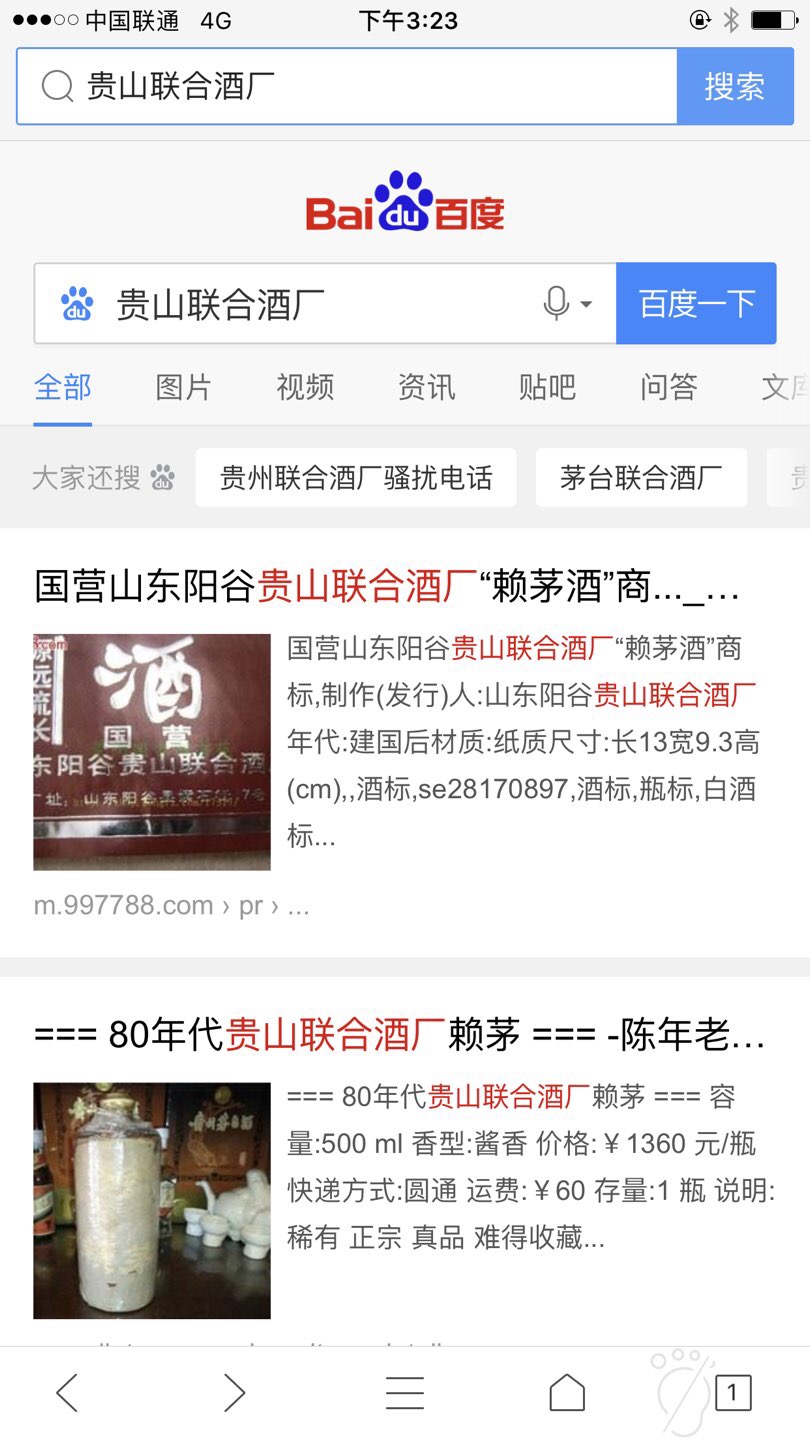Open the 资讯 tab
Image resolution: width=810 pixels, height=1440 pixels.
(426, 387)
